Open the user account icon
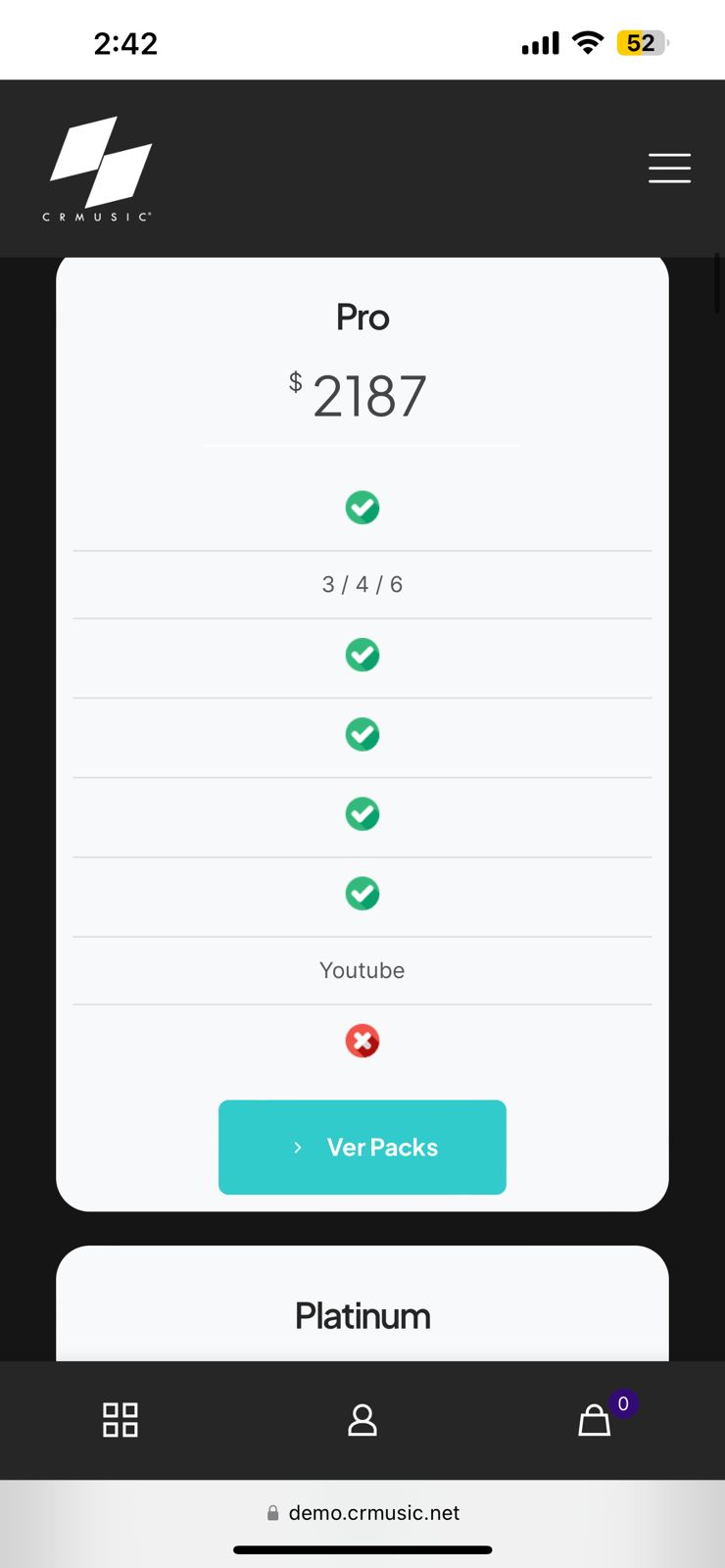Image resolution: width=725 pixels, height=1568 pixels. (362, 1419)
